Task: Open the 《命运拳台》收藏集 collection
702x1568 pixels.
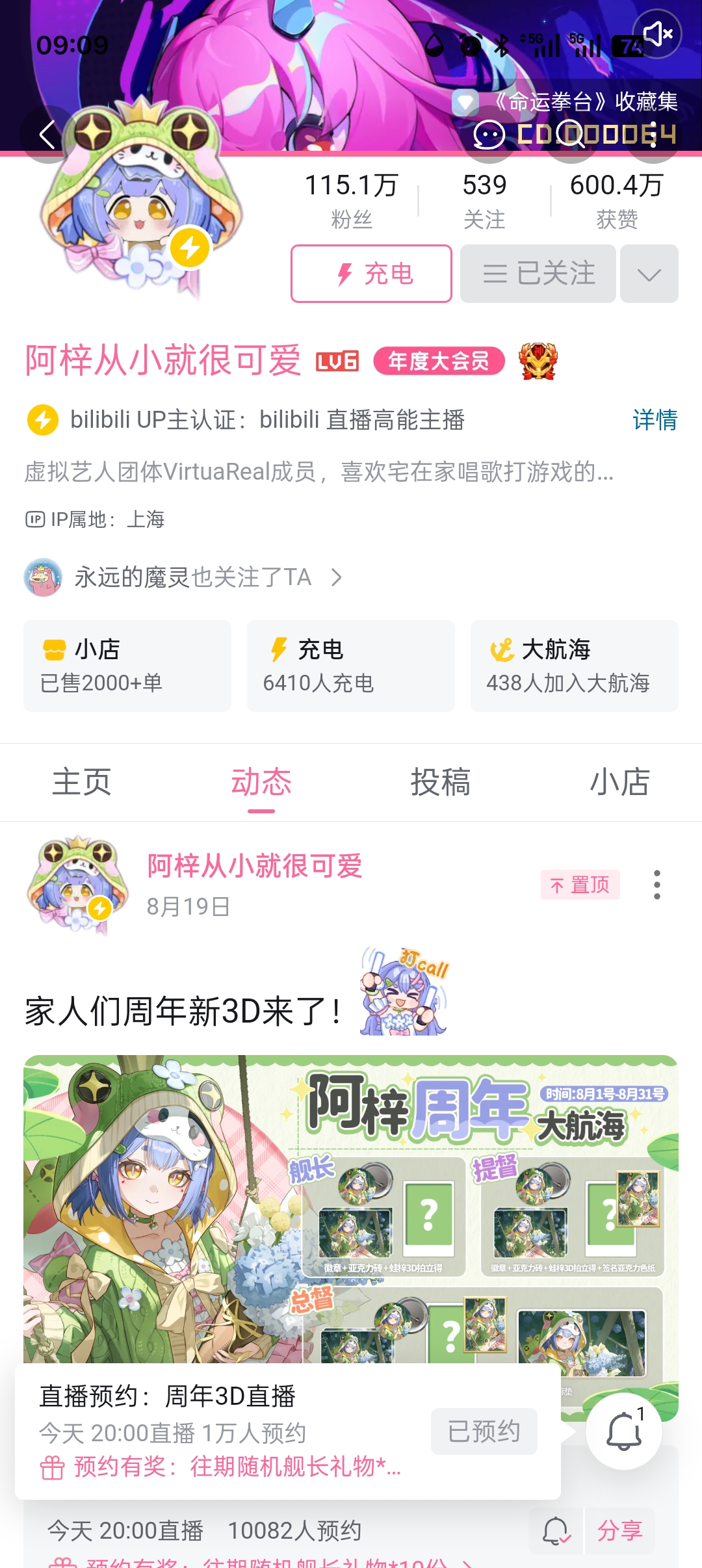Action: [x=565, y=102]
